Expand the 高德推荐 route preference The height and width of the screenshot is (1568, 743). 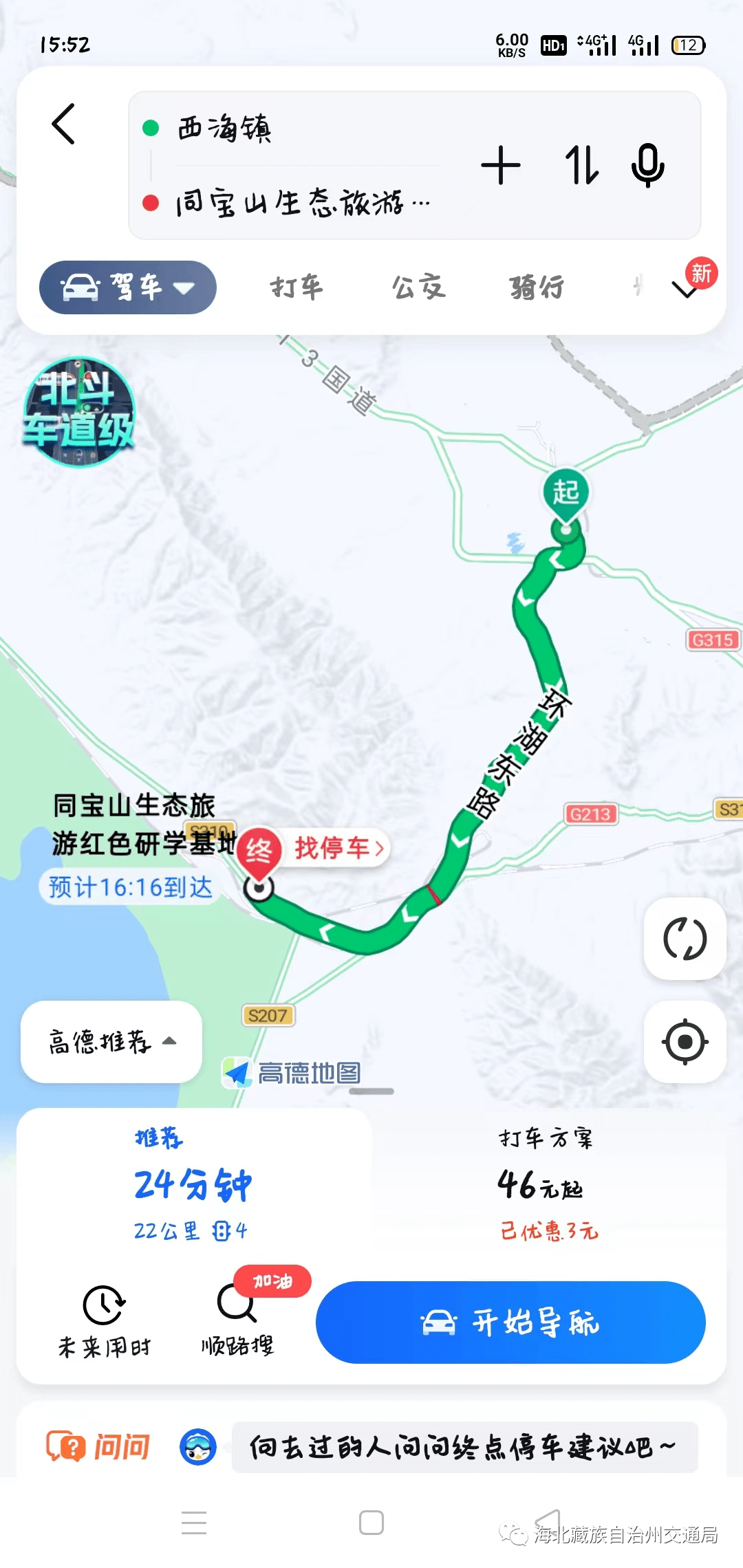point(111,1042)
